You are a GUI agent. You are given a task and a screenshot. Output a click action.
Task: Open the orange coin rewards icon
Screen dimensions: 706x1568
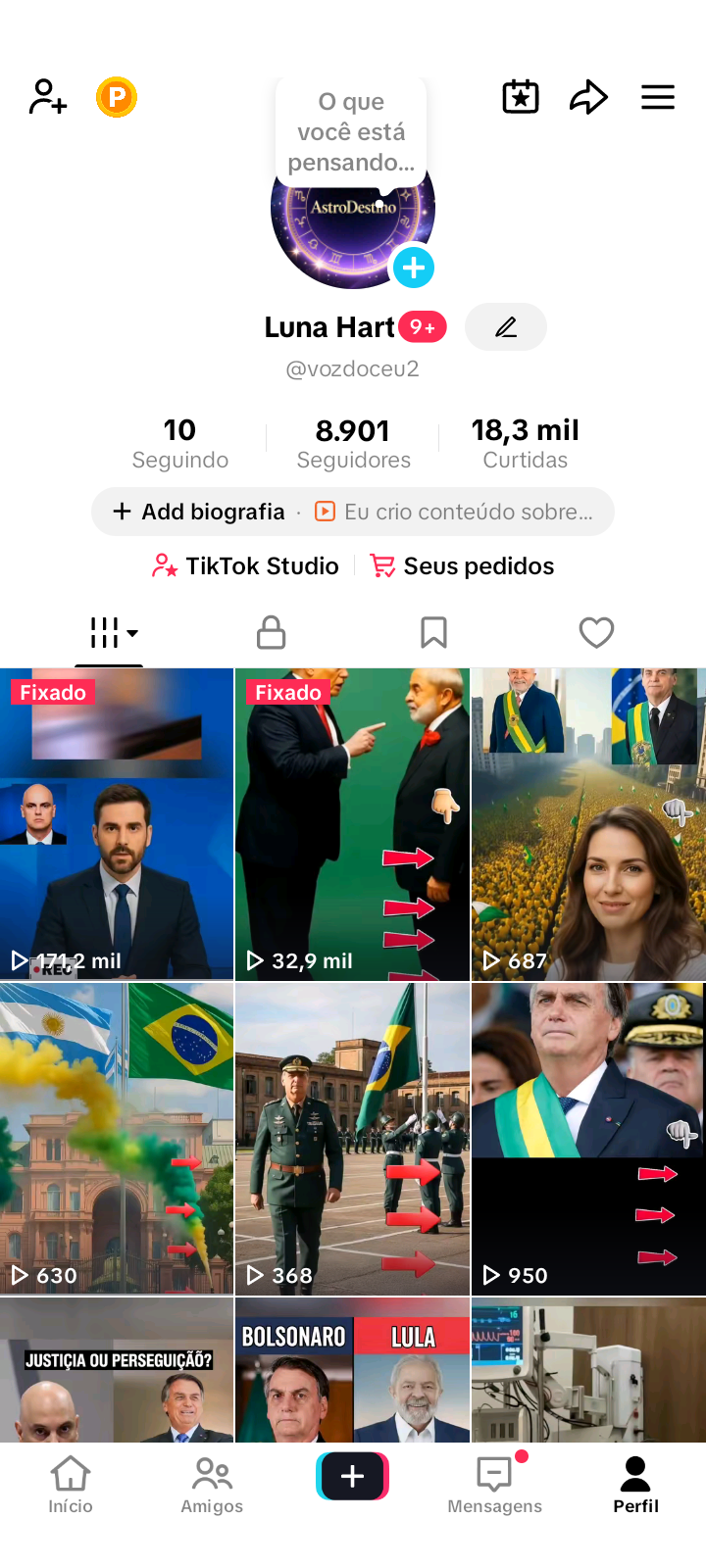tap(117, 97)
